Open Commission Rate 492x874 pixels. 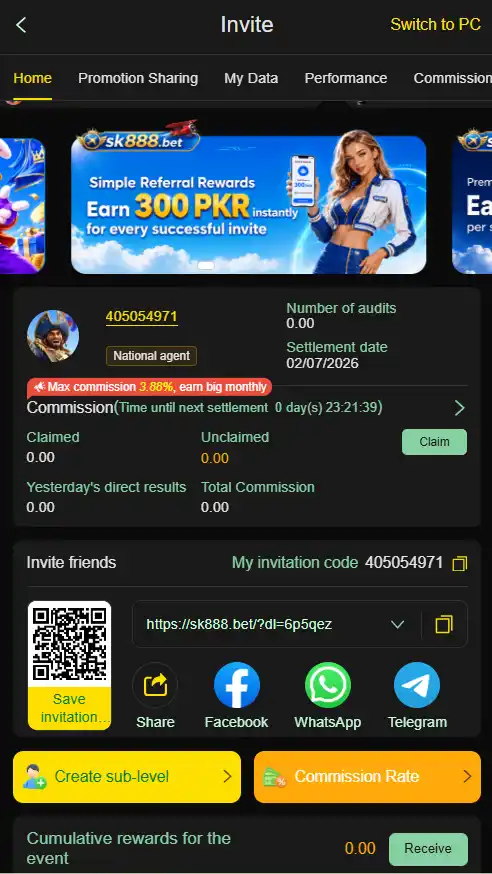point(367,776)
